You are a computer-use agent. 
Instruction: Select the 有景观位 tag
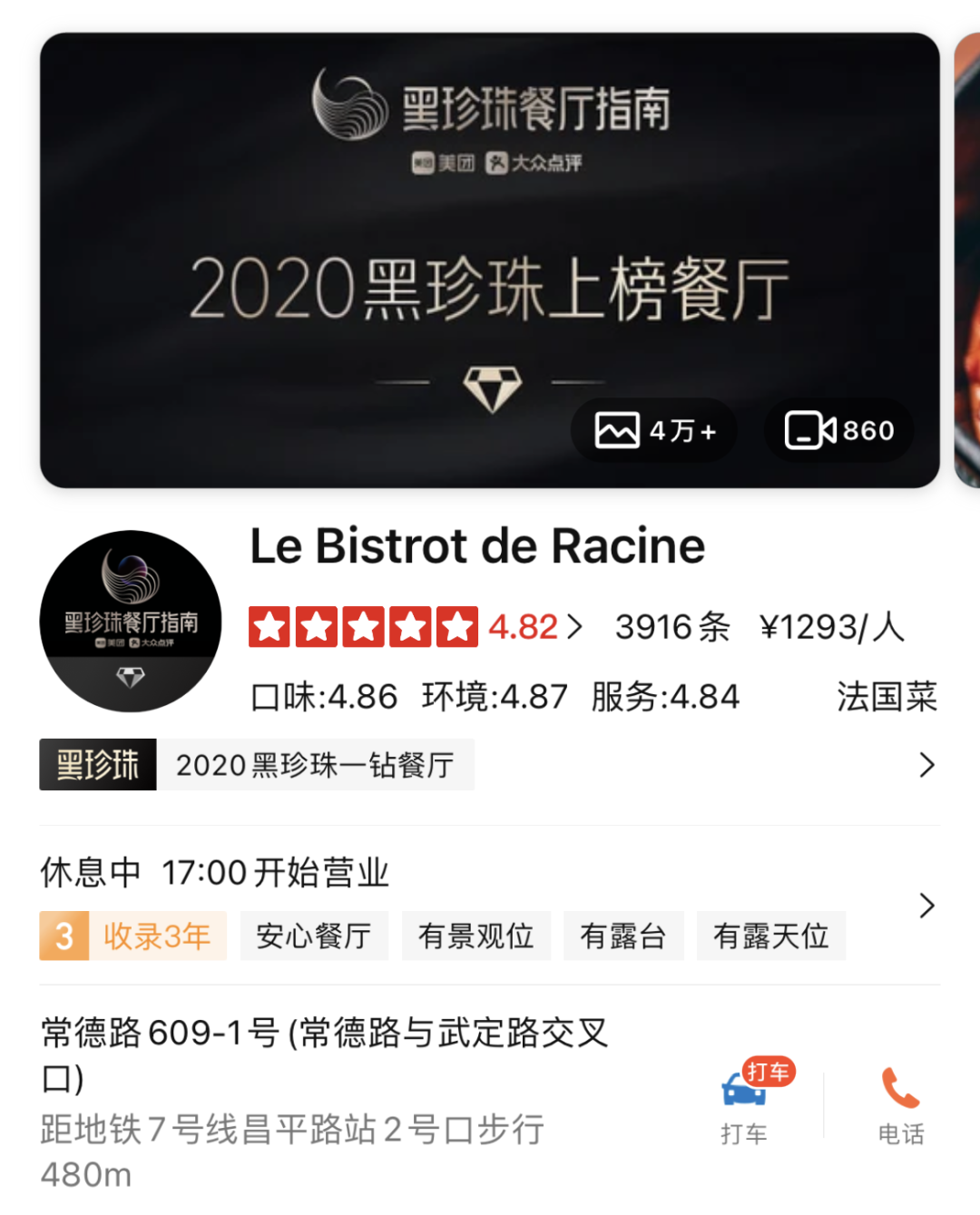pyautogui.click(x=476, y=936)
